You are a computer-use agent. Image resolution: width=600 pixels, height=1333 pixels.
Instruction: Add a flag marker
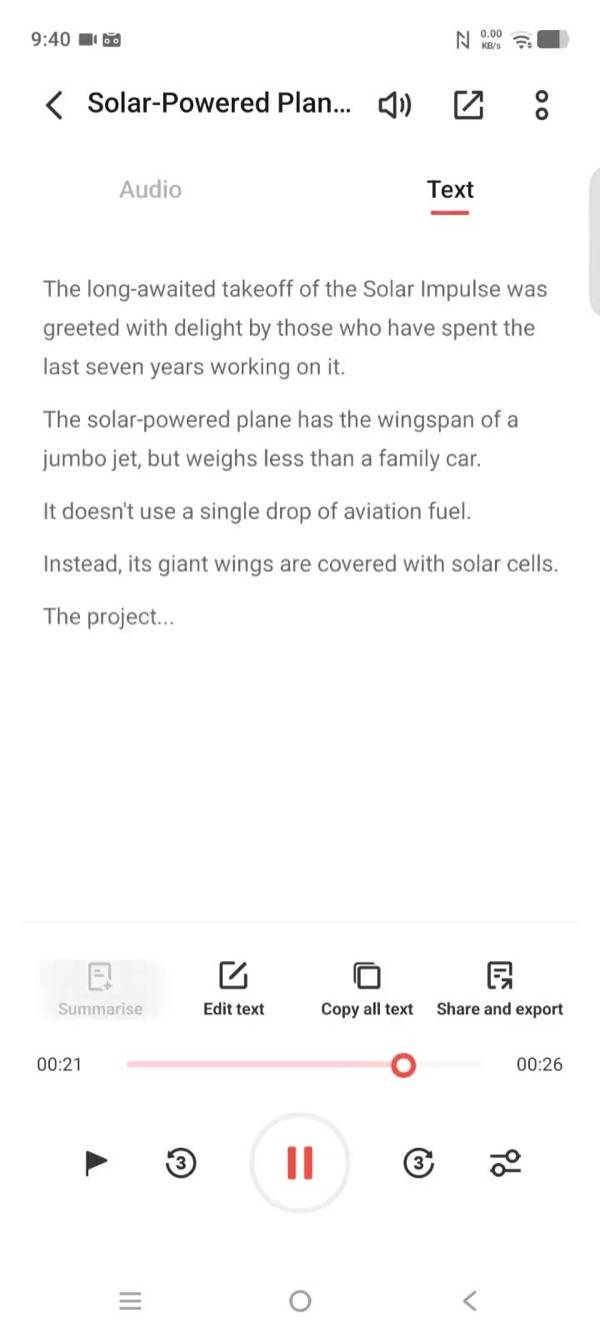(96, 1162)
